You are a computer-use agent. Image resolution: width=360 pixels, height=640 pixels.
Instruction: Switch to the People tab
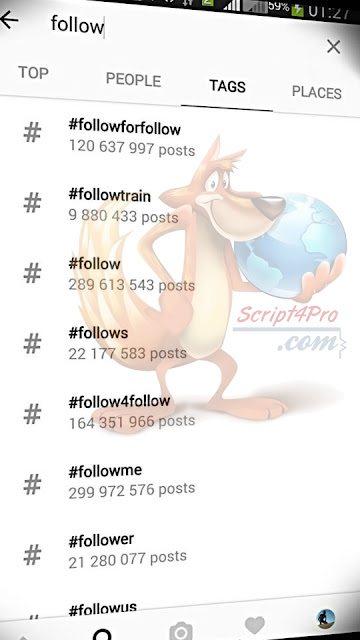click(x=133, y=80)
